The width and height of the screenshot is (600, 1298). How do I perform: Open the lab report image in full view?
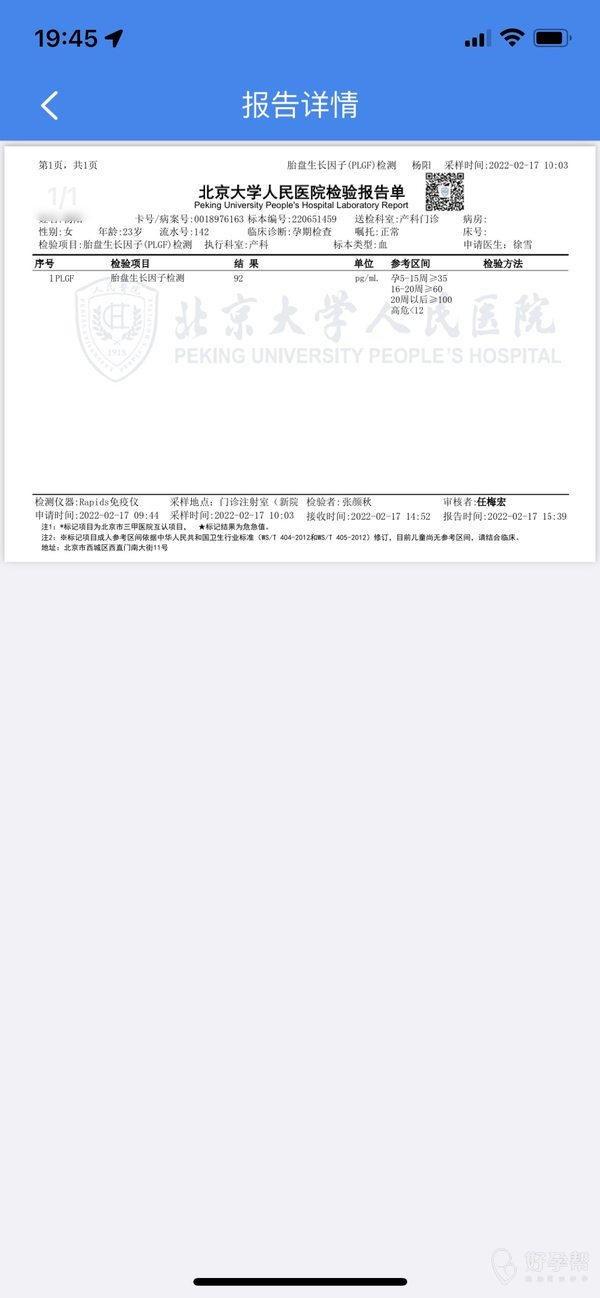(x=300, y=353)
